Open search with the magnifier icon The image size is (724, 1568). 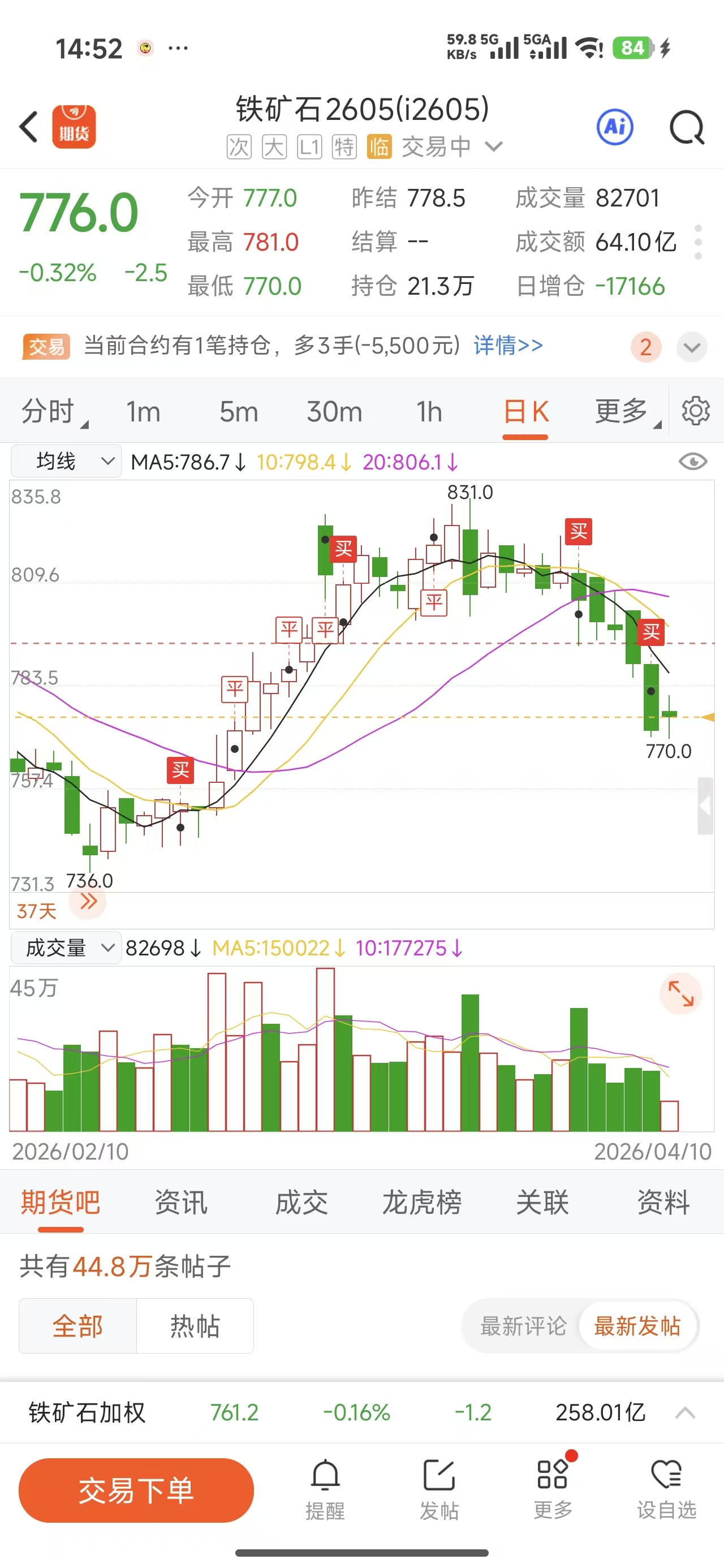[x=686, y=127]
